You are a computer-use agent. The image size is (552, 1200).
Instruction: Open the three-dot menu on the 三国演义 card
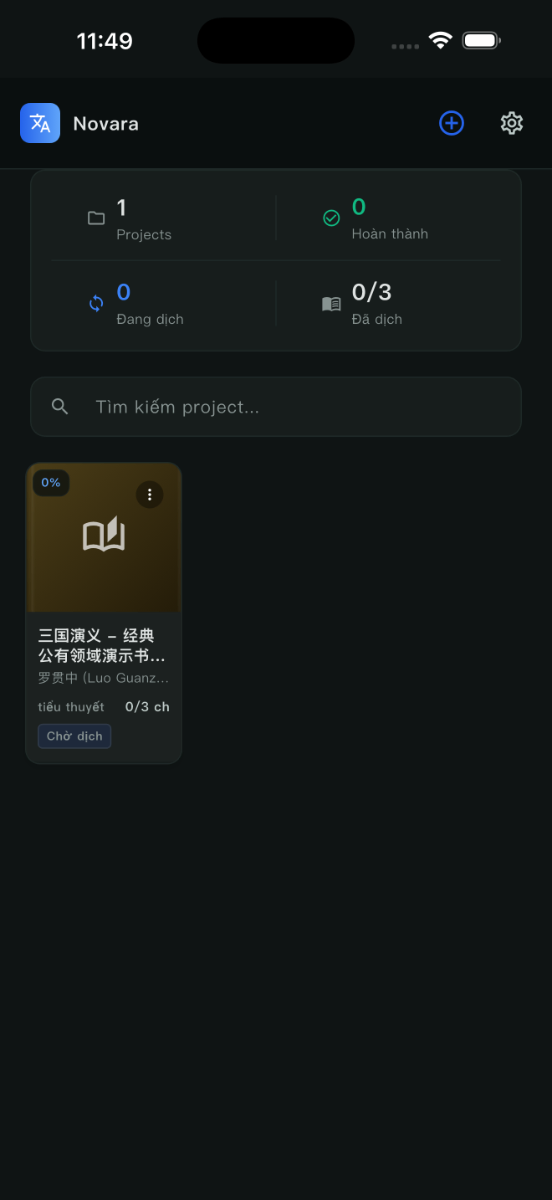click(x=149, y=494)
